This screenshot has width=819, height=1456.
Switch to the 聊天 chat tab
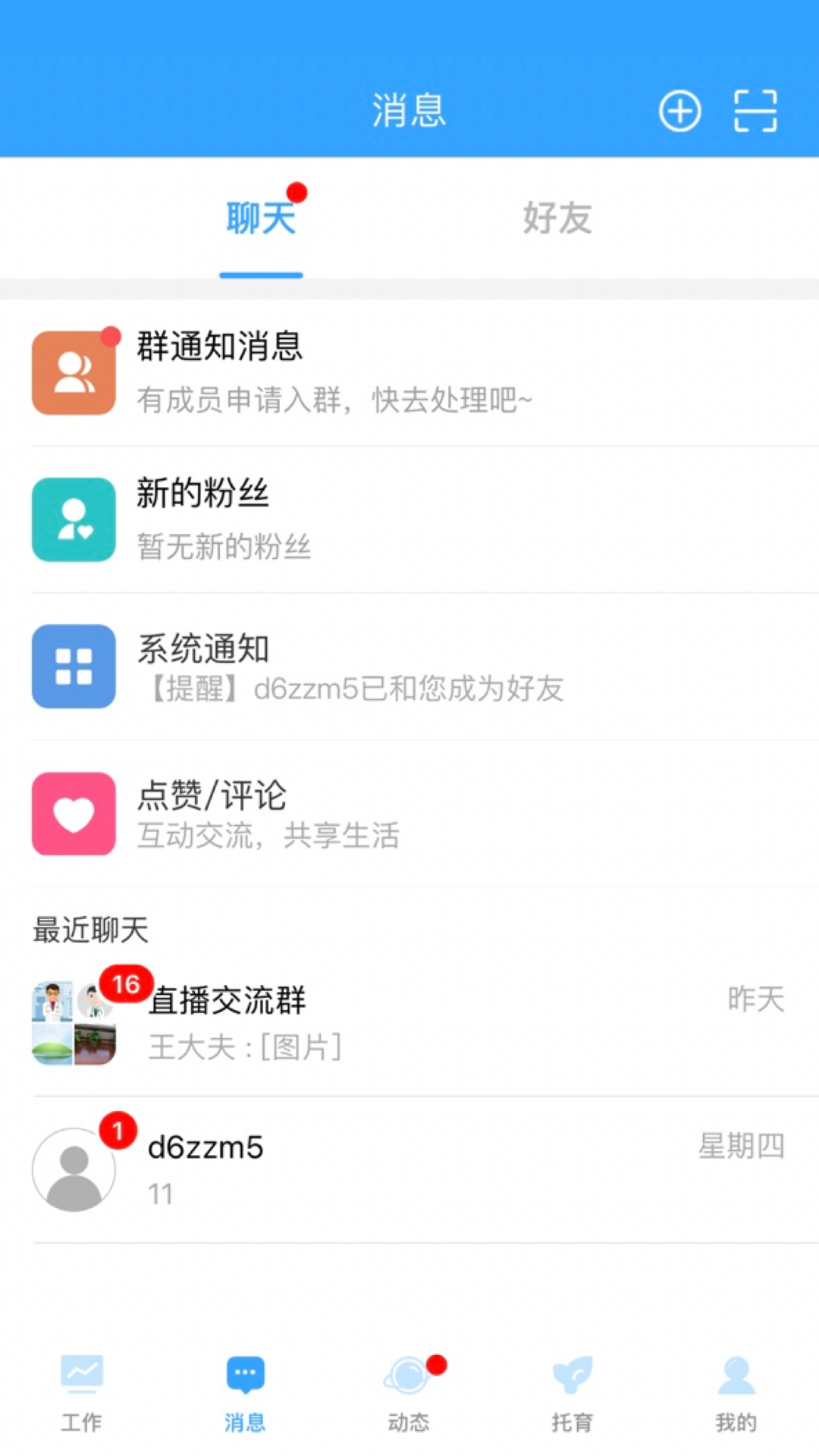click(x=260, y=220)
